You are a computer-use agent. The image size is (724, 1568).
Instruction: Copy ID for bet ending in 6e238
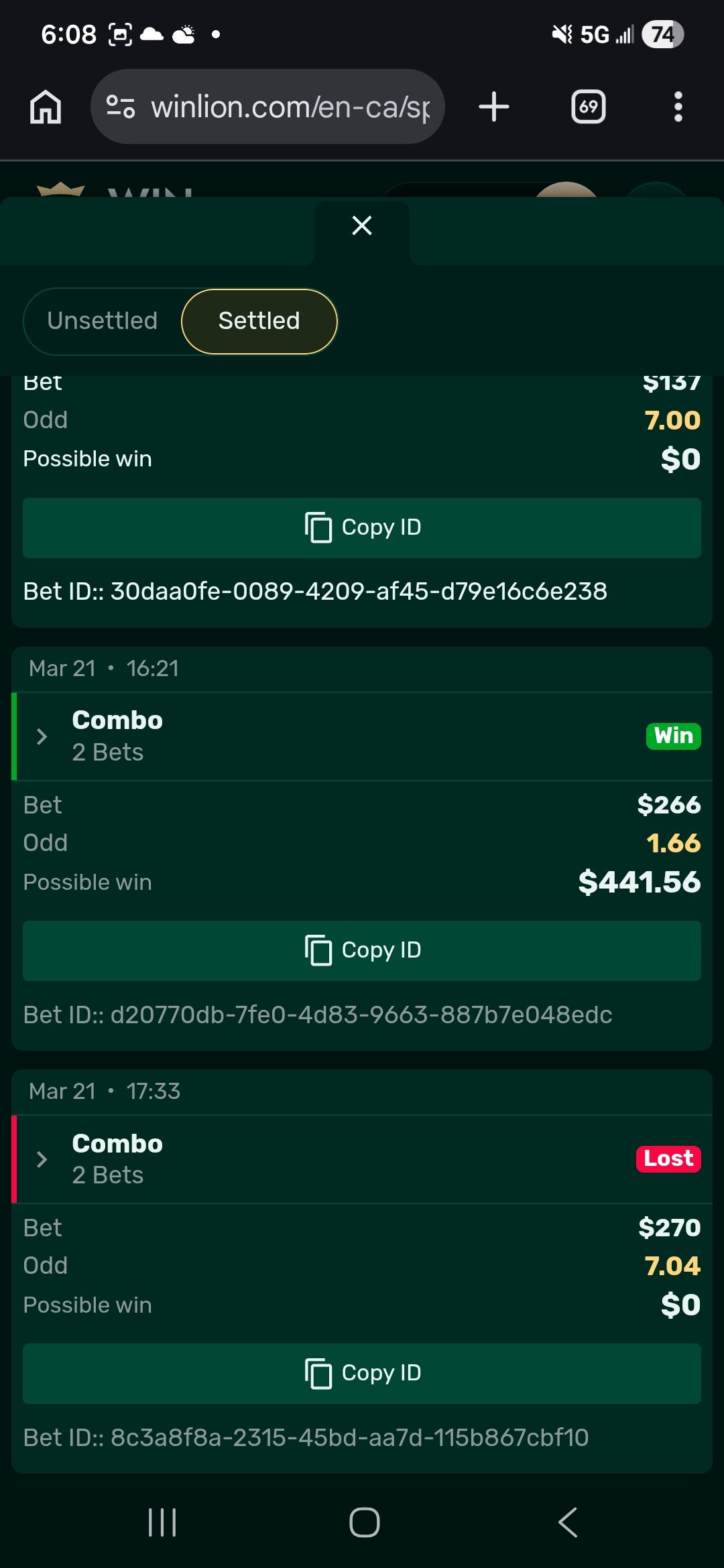point(362,527)
